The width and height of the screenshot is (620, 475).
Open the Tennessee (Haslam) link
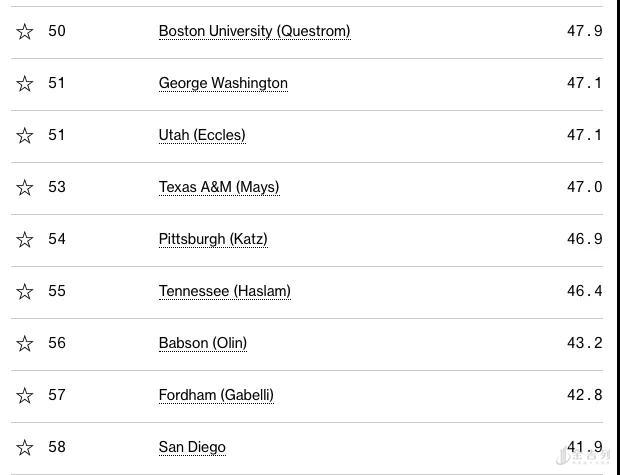pyautogui.click(x=224, y=291)
